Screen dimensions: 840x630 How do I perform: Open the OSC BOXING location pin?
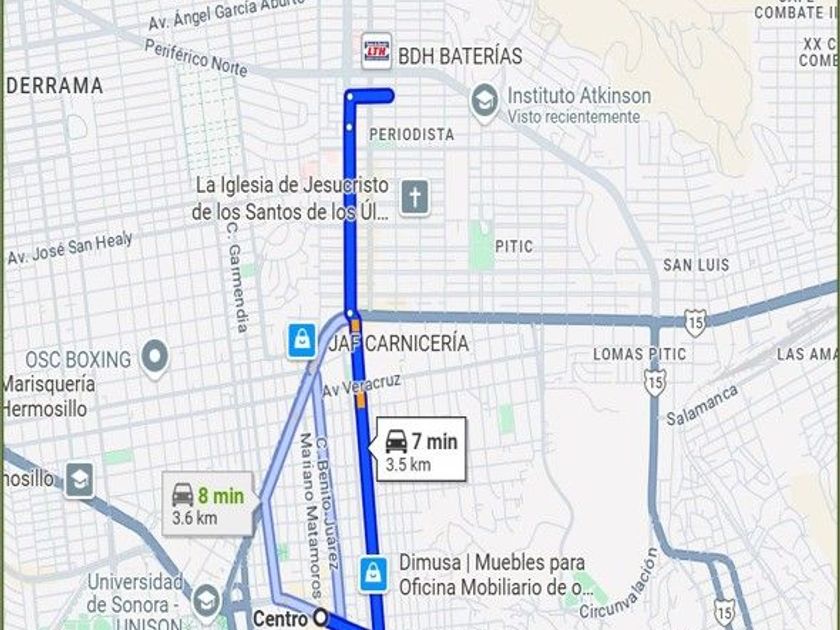pyautogui.click(x=155, y=358)
